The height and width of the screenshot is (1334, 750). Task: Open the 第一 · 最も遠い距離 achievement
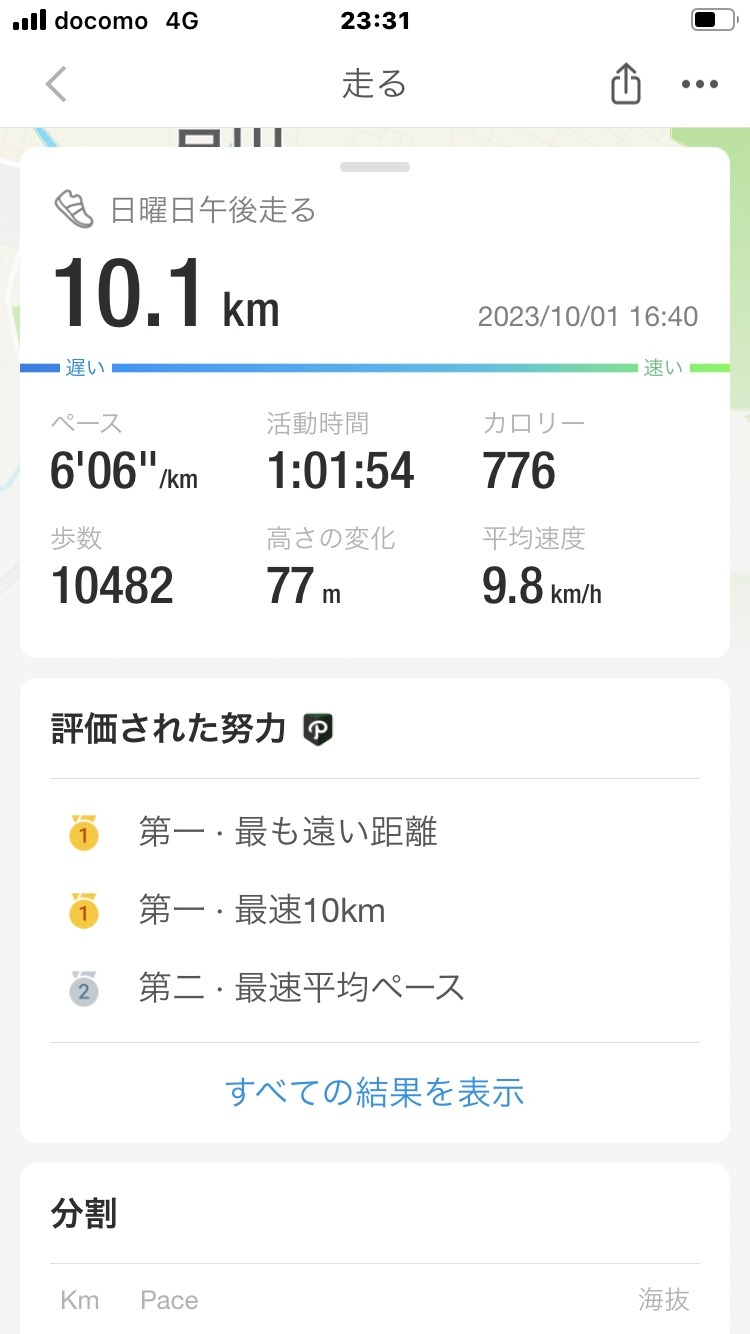(x=288, y=832)
